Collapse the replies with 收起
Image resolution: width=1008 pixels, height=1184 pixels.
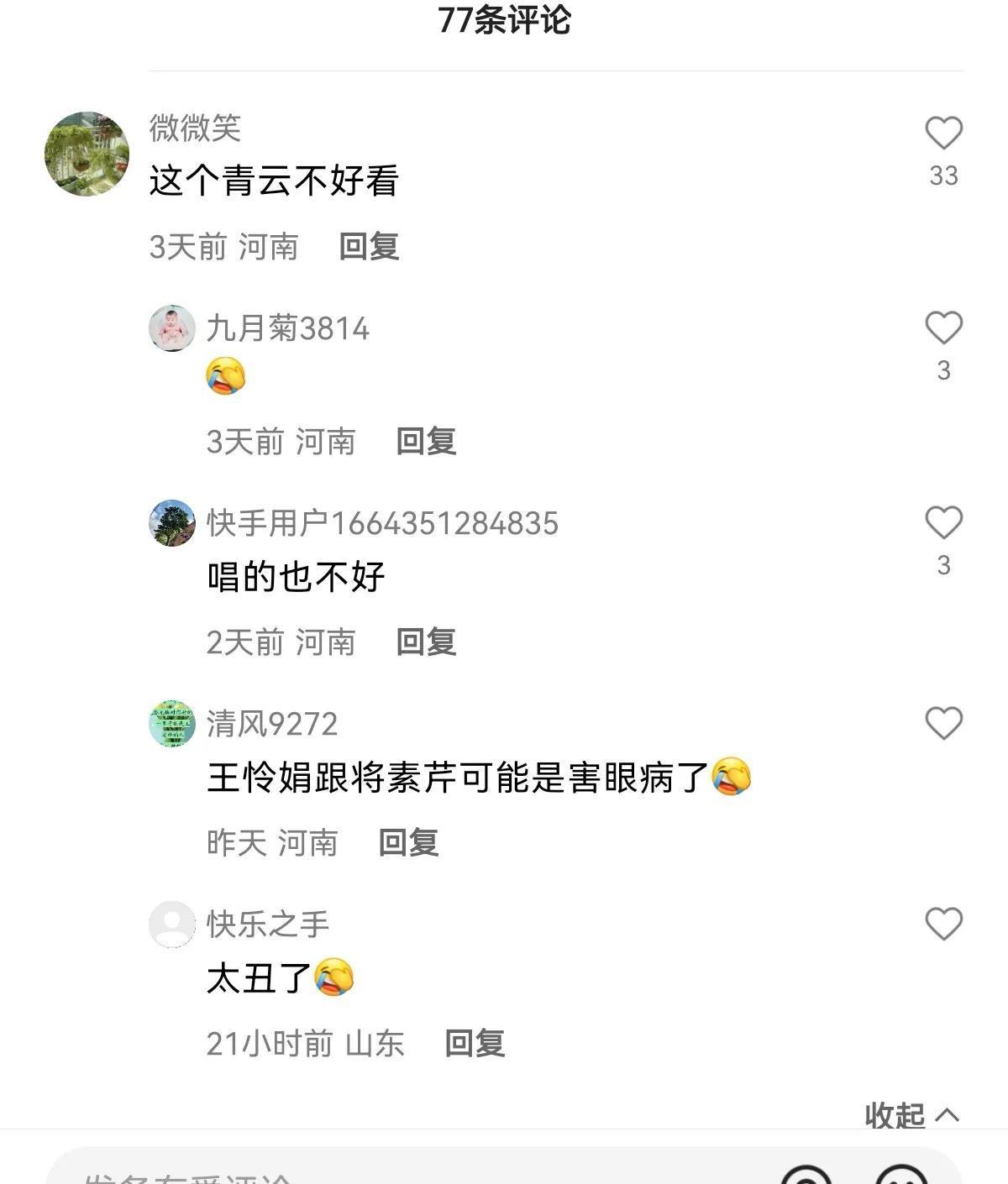coord(911,1115)
